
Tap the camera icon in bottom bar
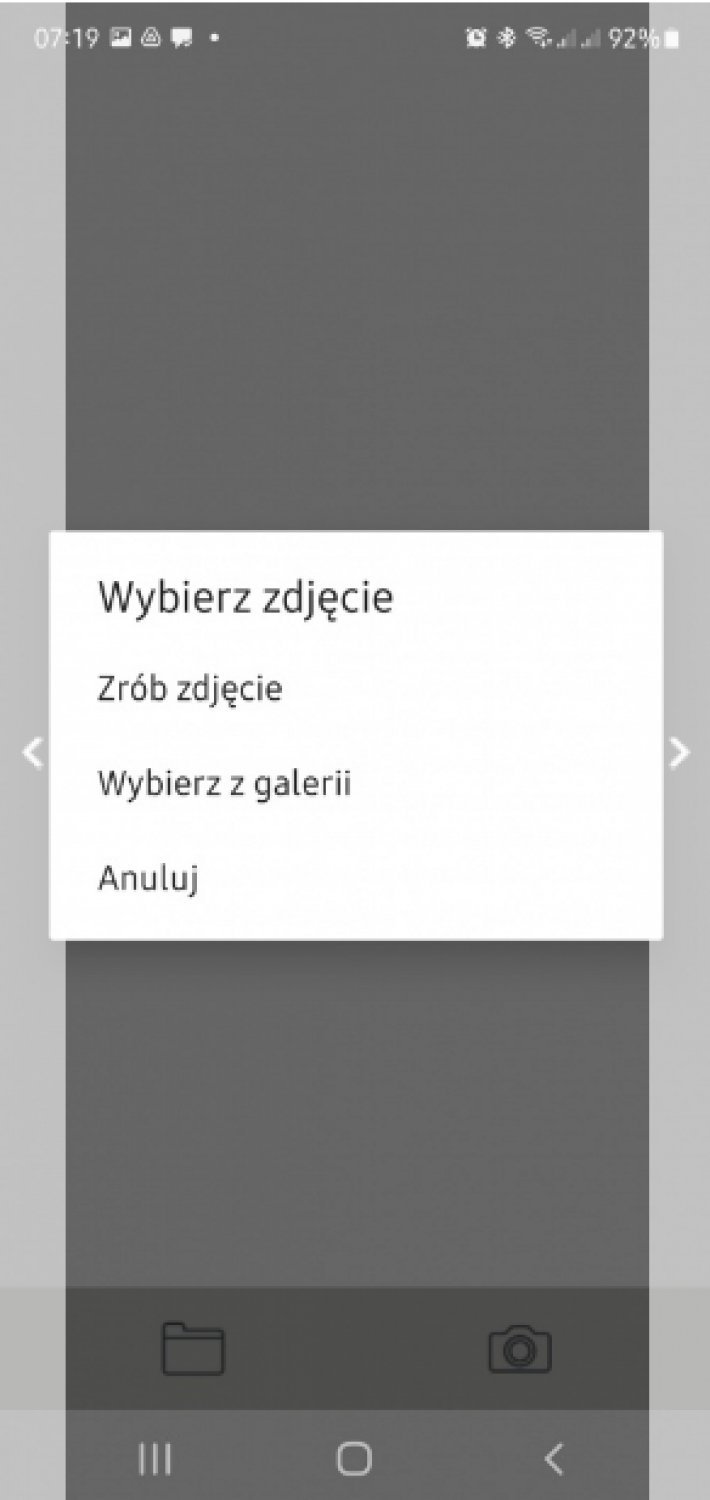point(519,1349)
